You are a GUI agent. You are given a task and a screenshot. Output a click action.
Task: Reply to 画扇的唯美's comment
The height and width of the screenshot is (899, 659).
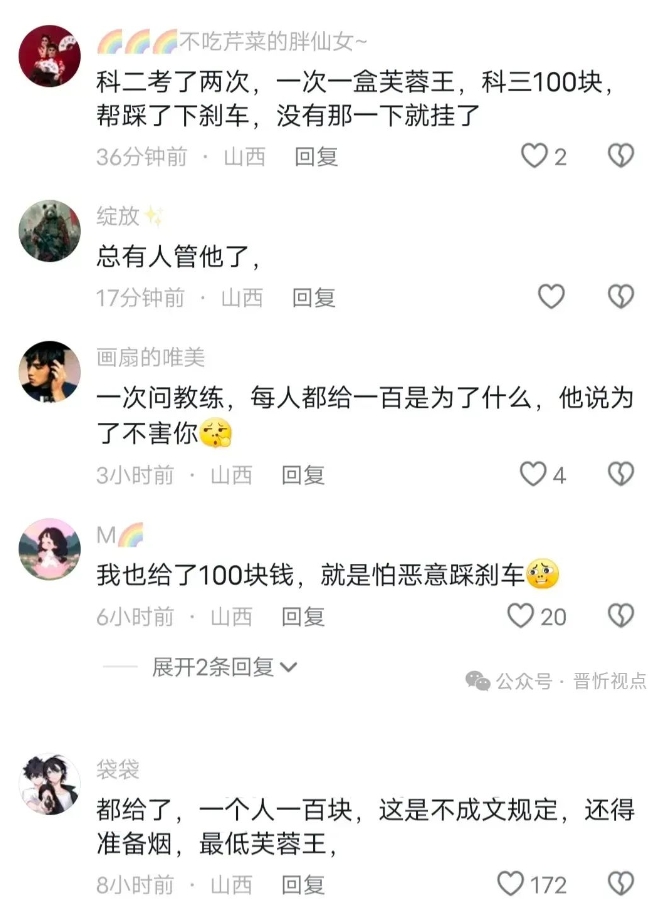(303, 475)
